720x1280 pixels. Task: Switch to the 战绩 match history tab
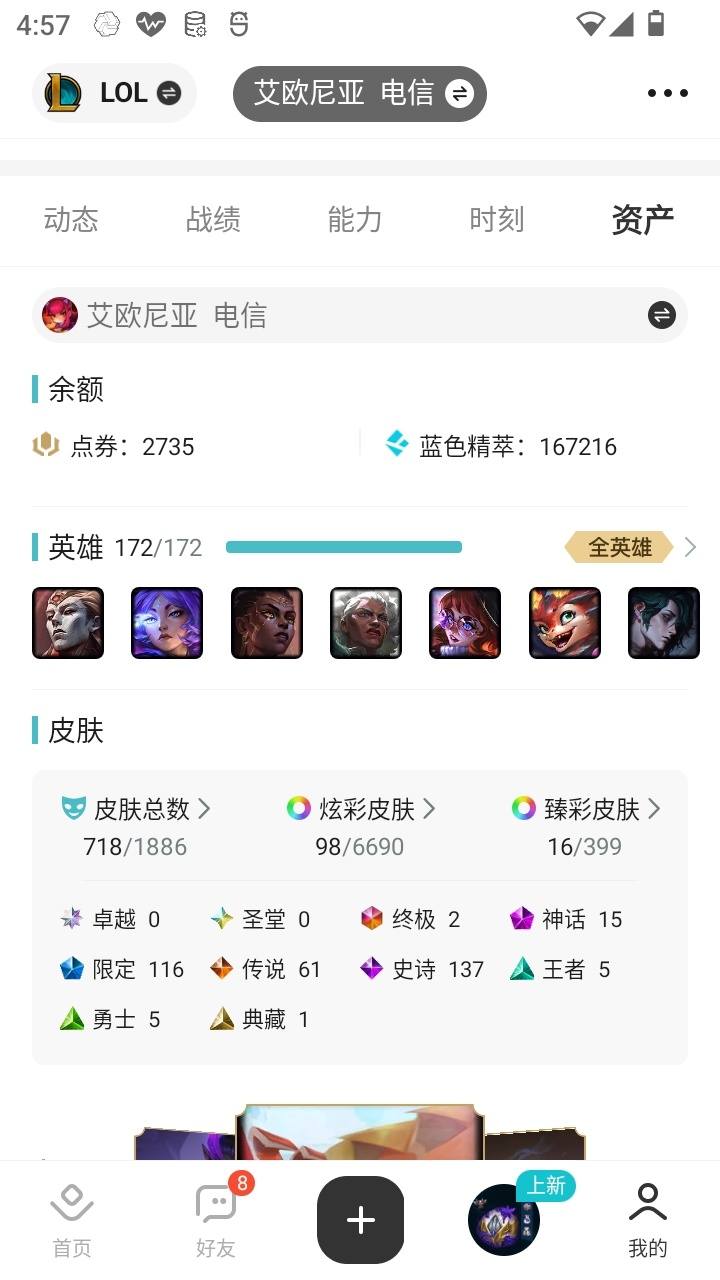(x=213, y=220)
